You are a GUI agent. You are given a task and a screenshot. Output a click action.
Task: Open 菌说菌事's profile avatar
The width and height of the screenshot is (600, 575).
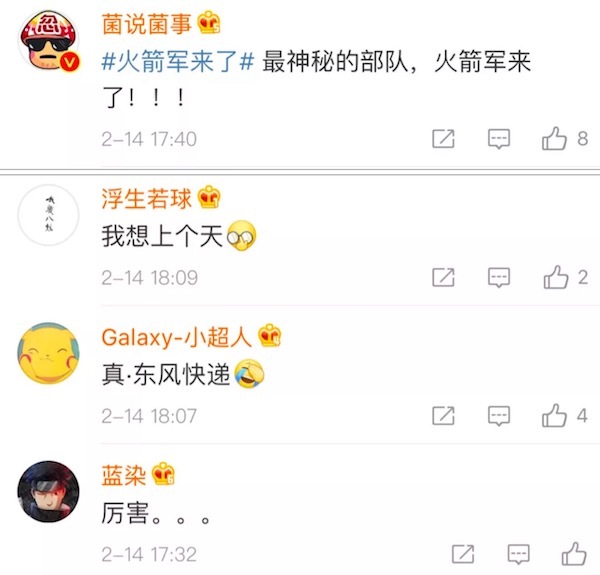(x=48, y=48)
